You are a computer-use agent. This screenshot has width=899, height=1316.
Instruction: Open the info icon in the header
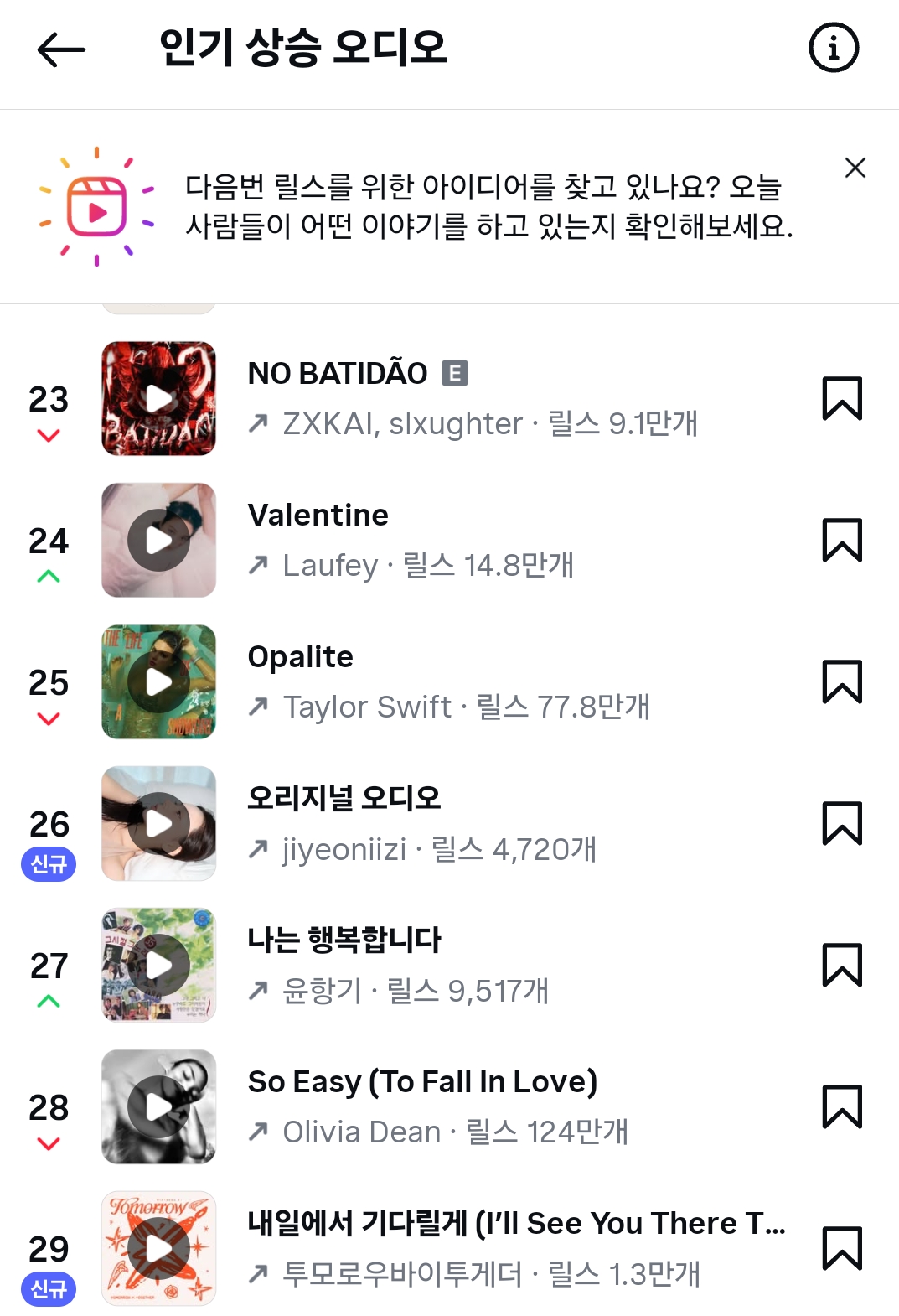(x=833, y=48)
